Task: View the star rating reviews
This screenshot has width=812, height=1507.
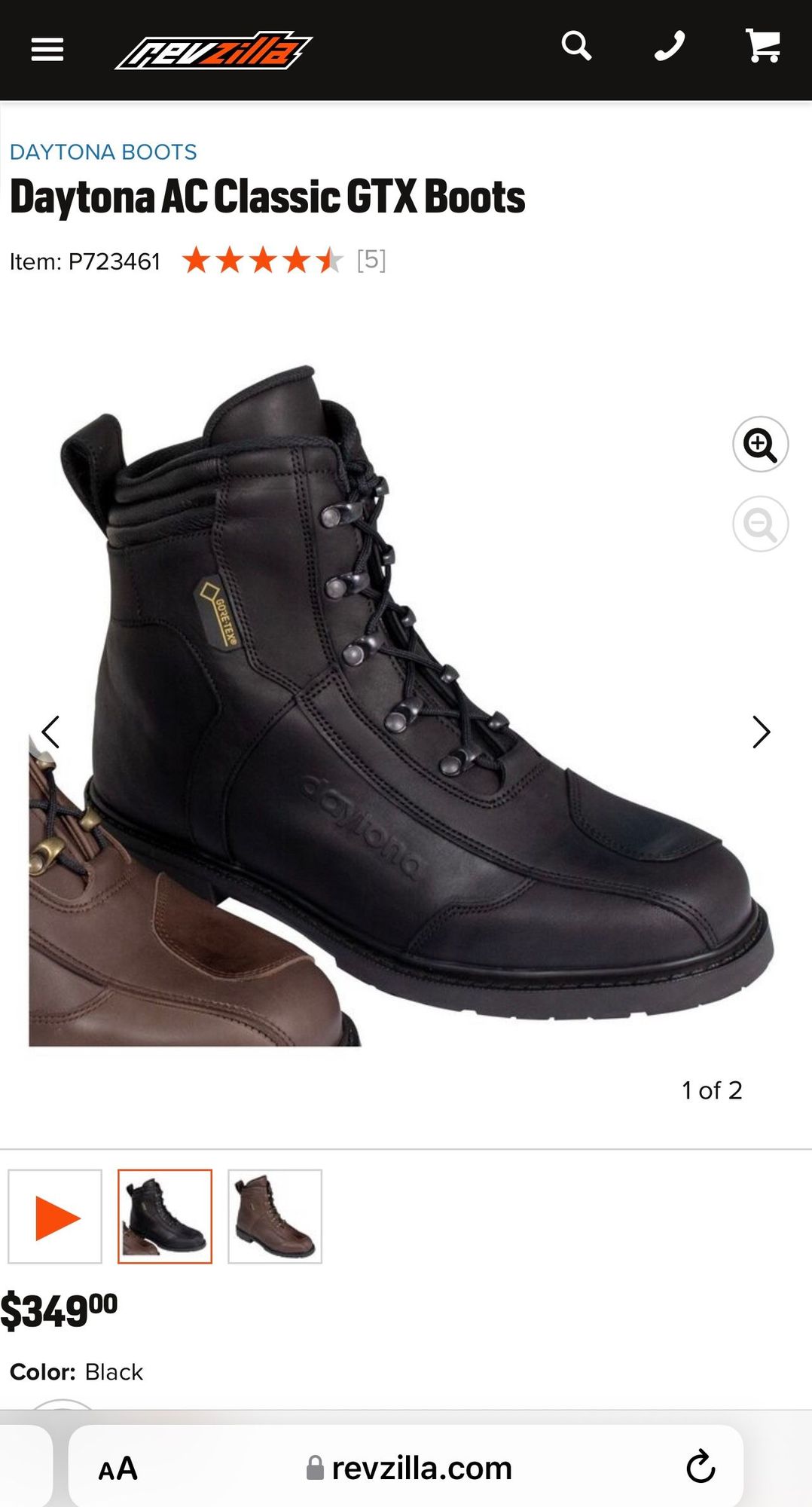Action: point(262,261)
